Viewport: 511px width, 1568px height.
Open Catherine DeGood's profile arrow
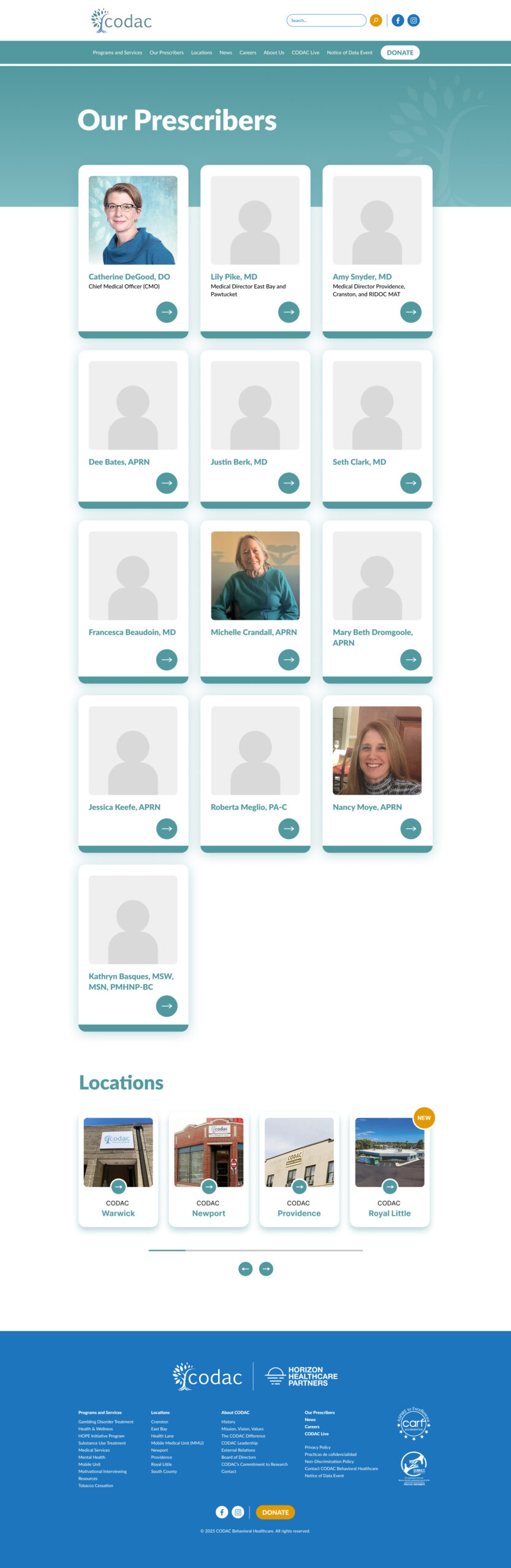click(x=167, y=312)
